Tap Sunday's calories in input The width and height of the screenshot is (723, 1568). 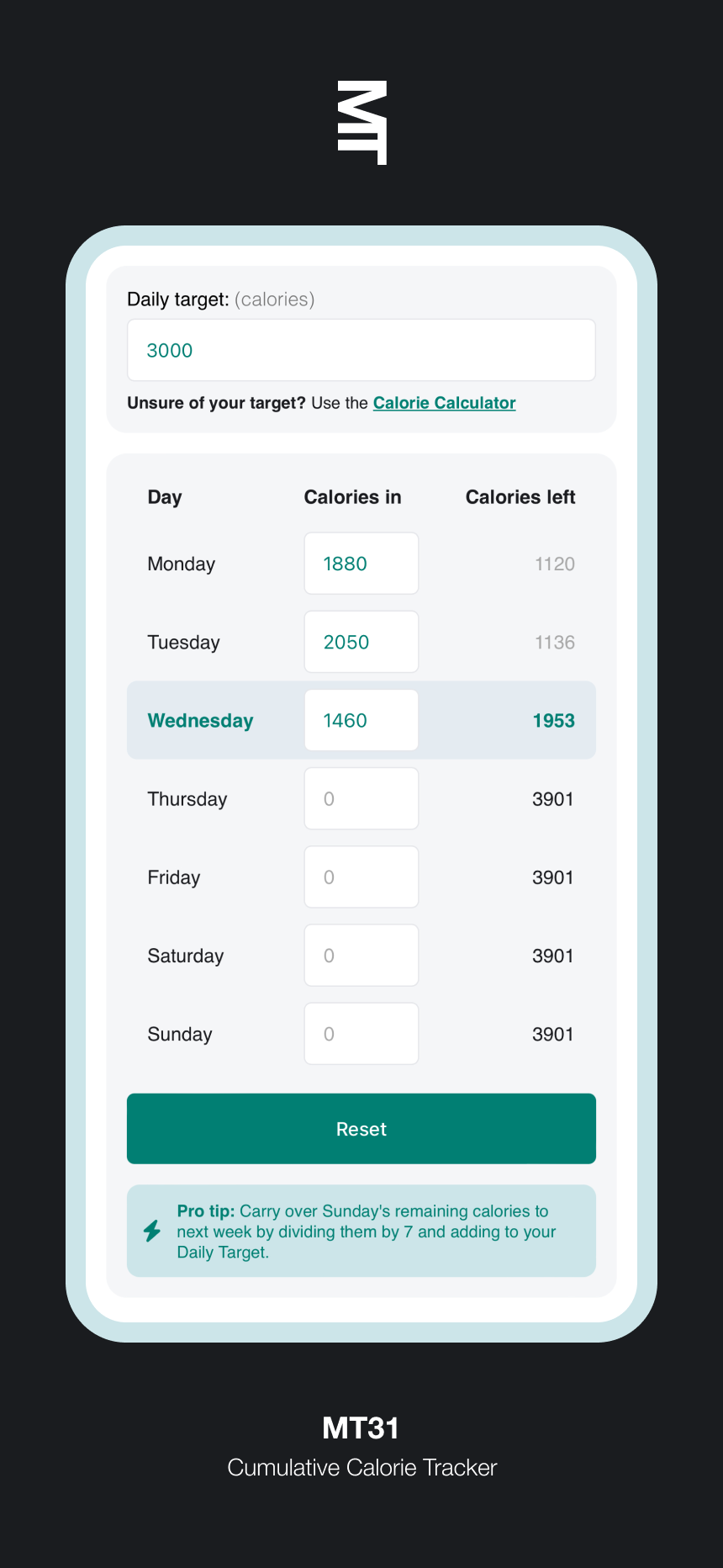[361, 1033]
